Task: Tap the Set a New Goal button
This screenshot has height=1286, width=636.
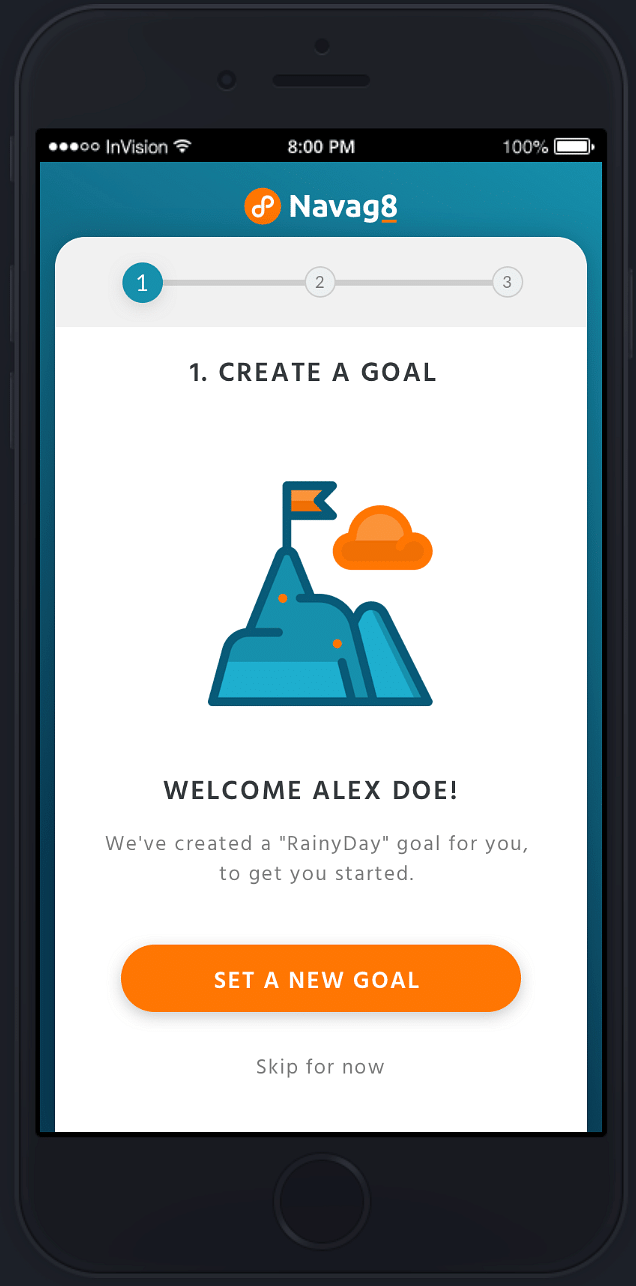Action: [x=320, y=978]
